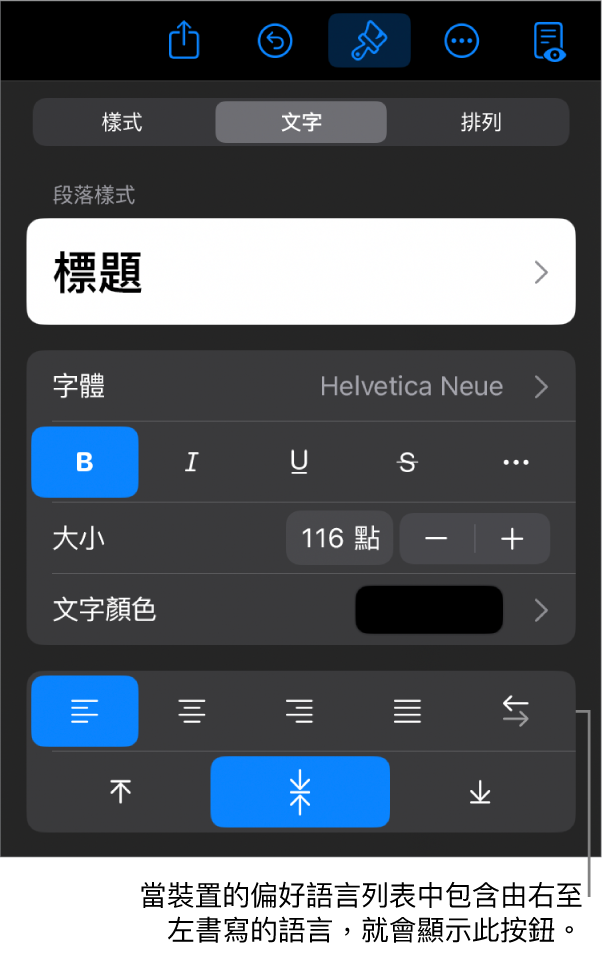Tap the share icon in the toolbar
603x953 pixels.
184,41
